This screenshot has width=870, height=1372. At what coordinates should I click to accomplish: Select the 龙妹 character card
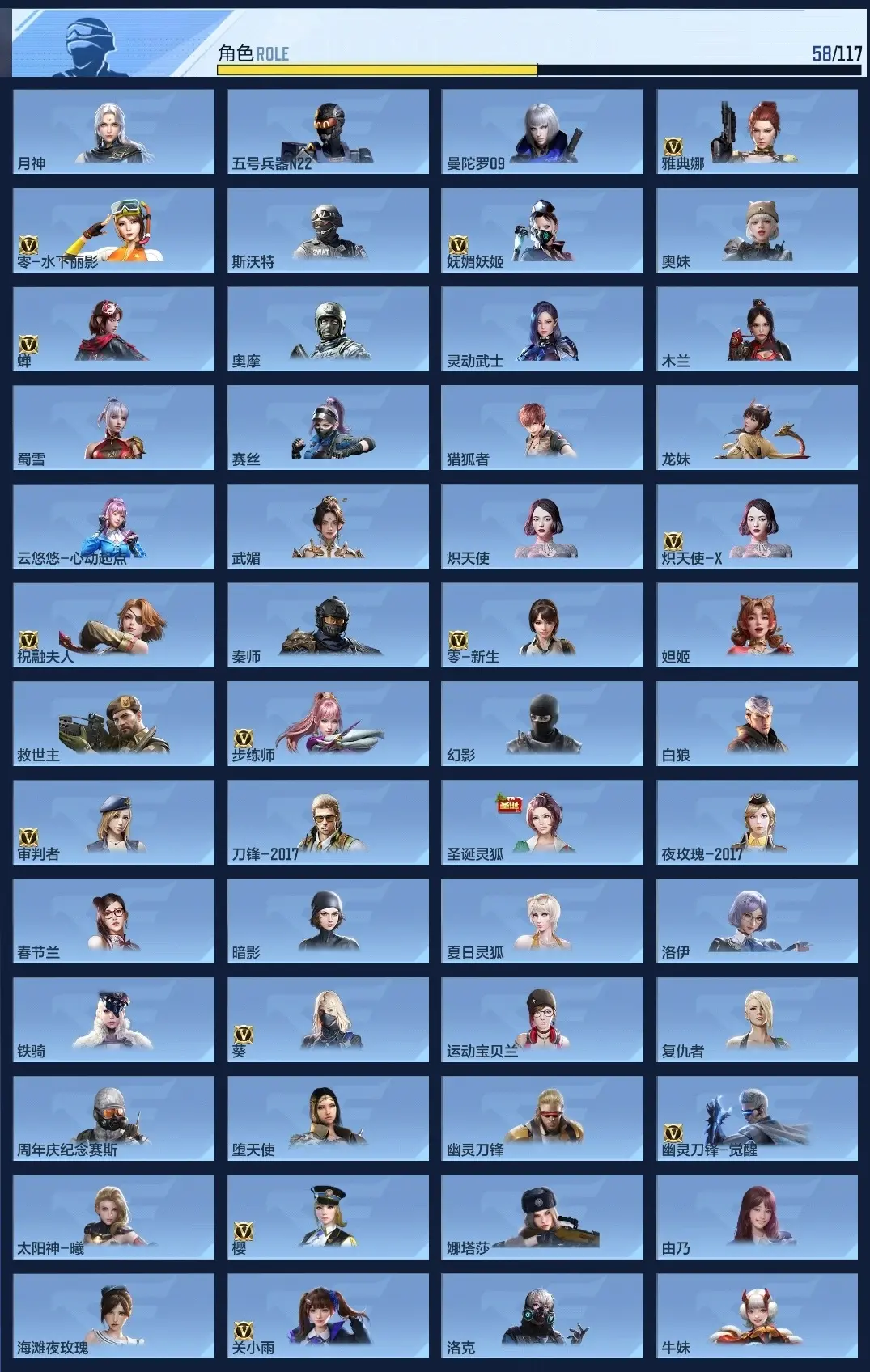pos(757,427)
